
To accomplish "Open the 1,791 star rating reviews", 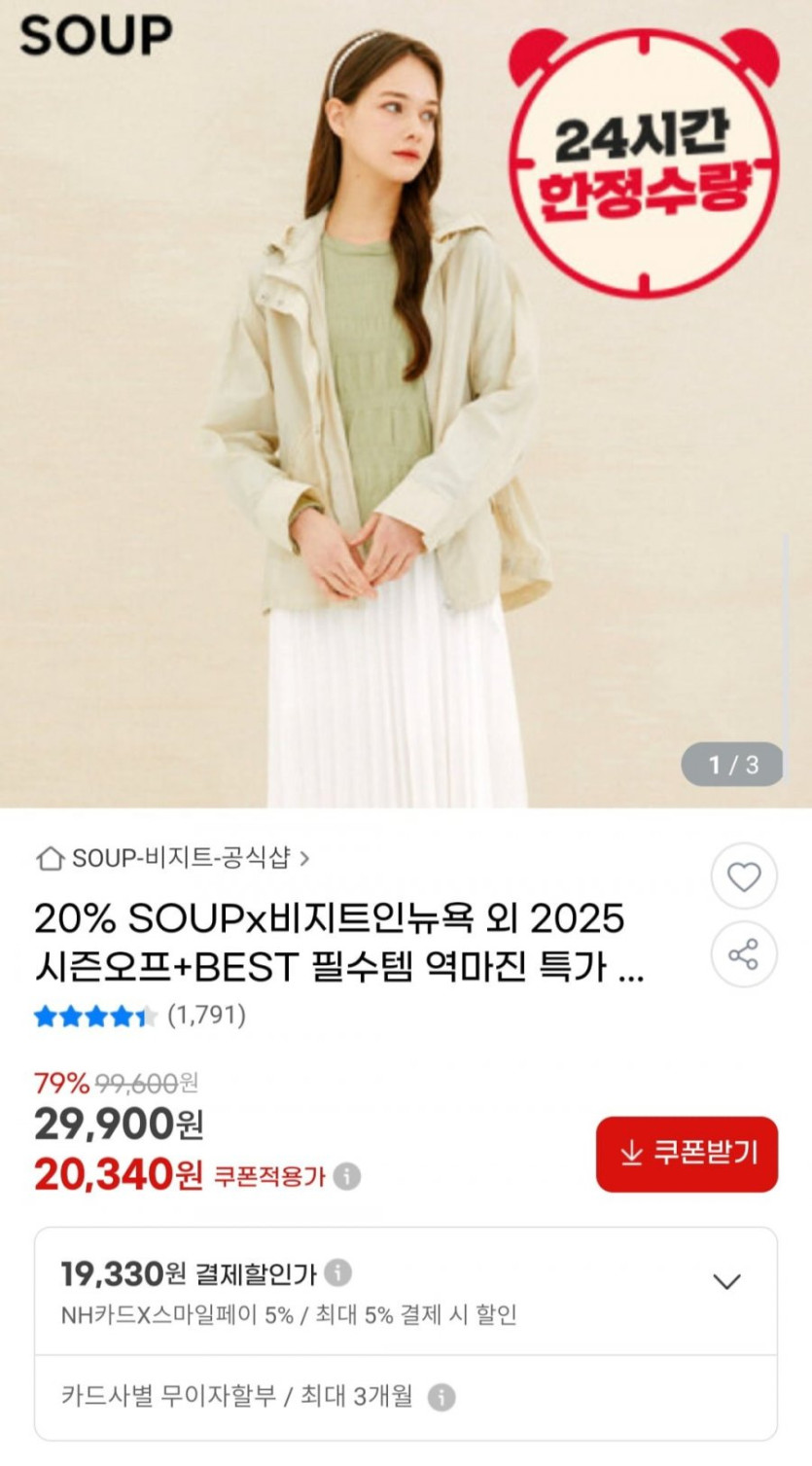I will click(x=140, y=1016).
